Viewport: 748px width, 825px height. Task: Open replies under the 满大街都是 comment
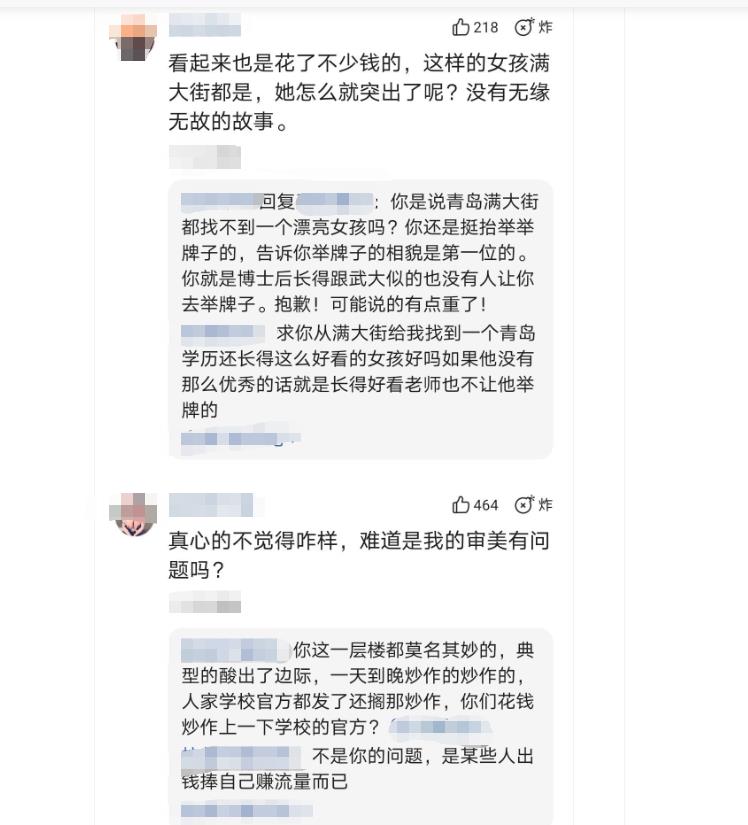point(360,318)
